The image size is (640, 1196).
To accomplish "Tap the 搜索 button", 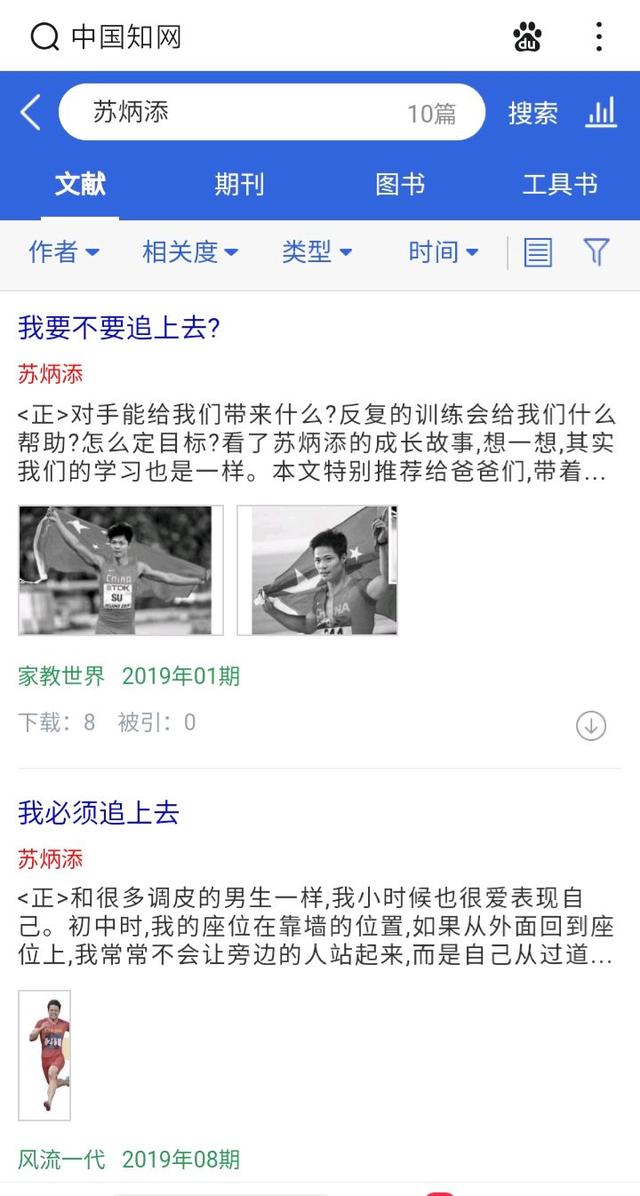I will (x=533, y=113).
